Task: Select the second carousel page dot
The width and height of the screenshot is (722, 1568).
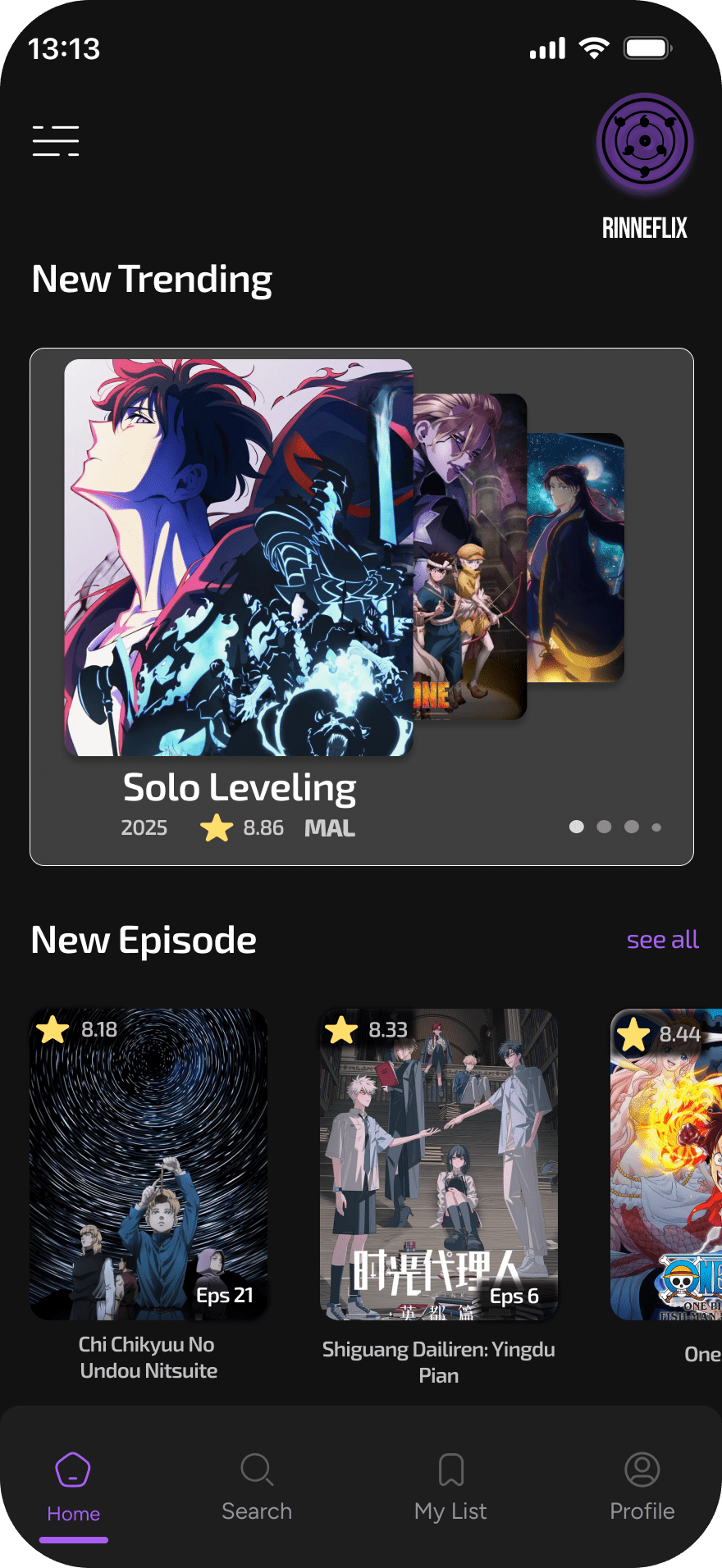Action: coord(604,827)
